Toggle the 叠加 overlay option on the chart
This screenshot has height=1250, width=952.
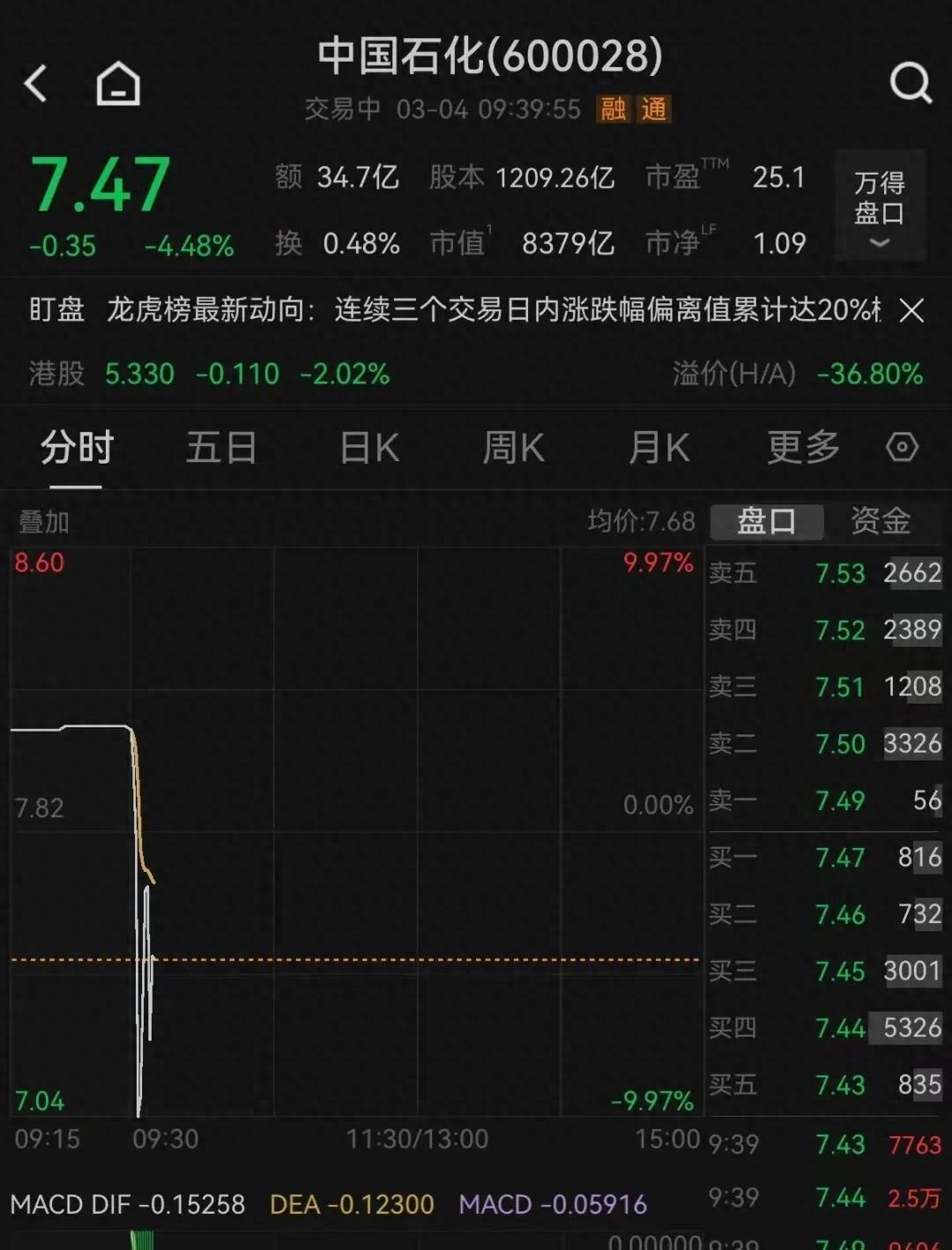coord(43,522)
